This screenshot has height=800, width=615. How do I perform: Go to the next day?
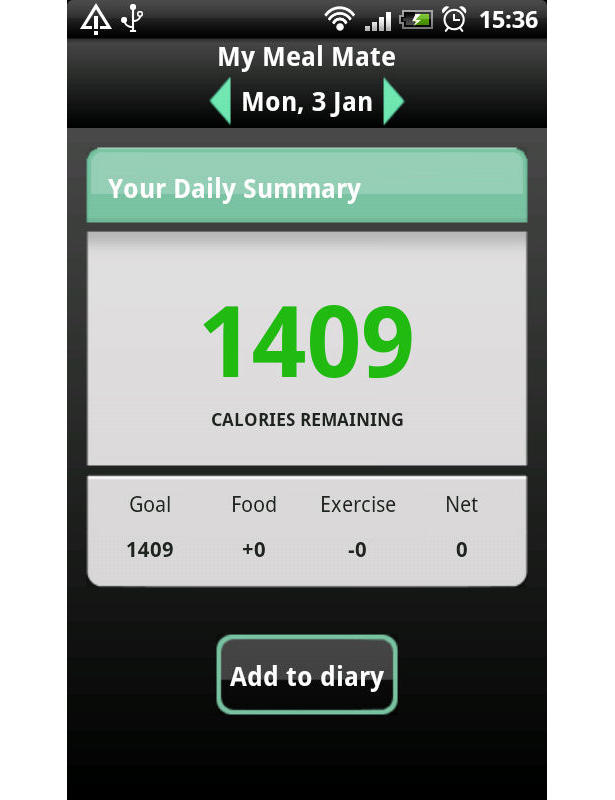point(393,102)
